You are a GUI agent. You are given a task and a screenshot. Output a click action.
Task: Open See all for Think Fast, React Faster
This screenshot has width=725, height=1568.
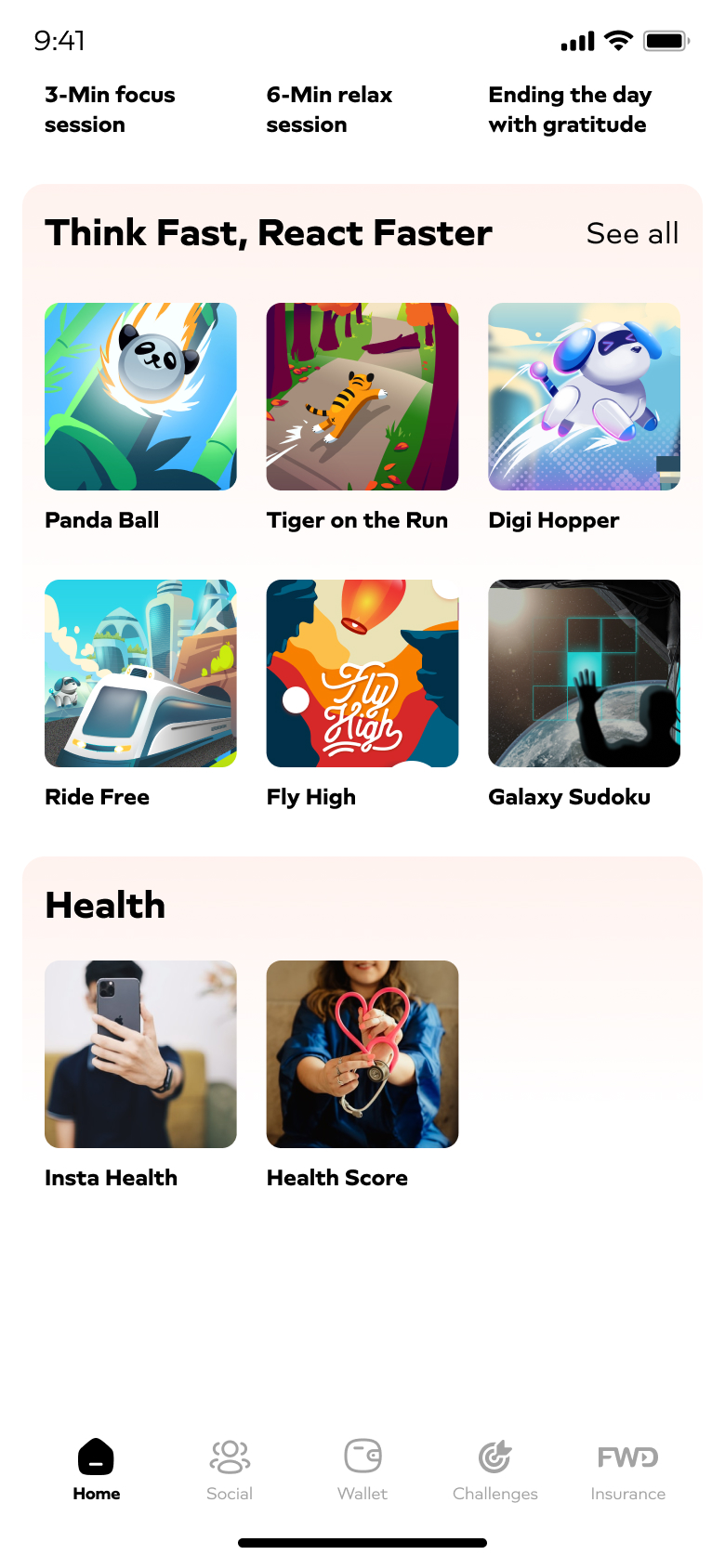click(x=632, y=234)
